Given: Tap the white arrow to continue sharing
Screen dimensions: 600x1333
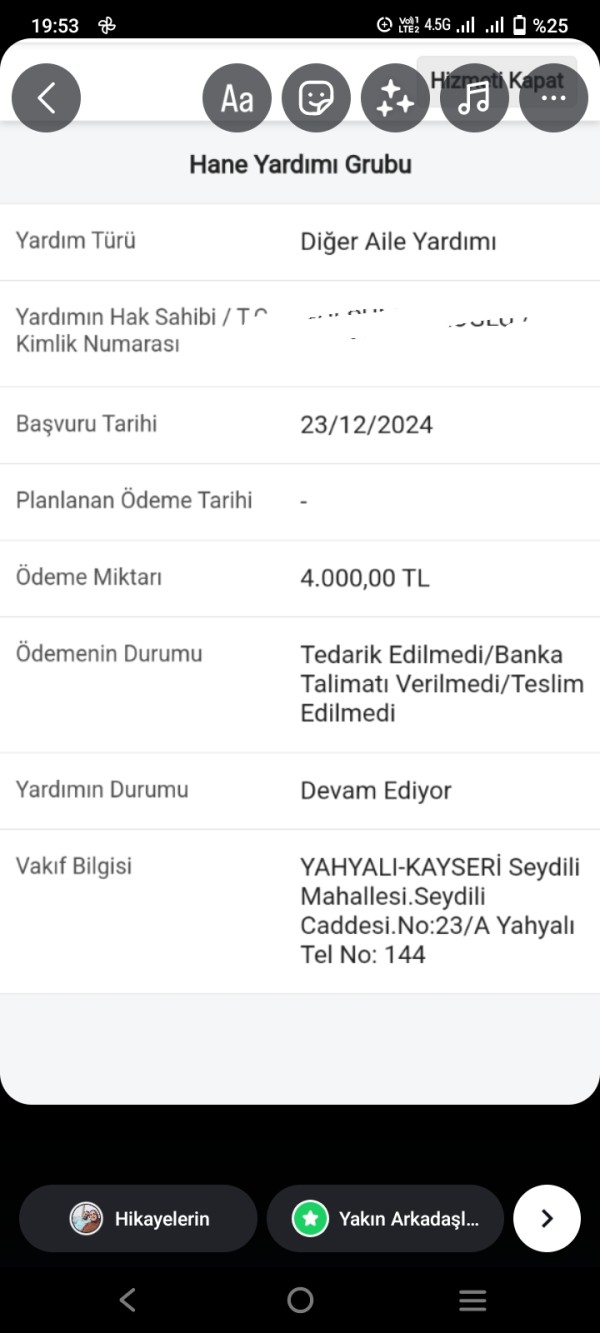Looking at the screenshot, I should point(547,1218).
